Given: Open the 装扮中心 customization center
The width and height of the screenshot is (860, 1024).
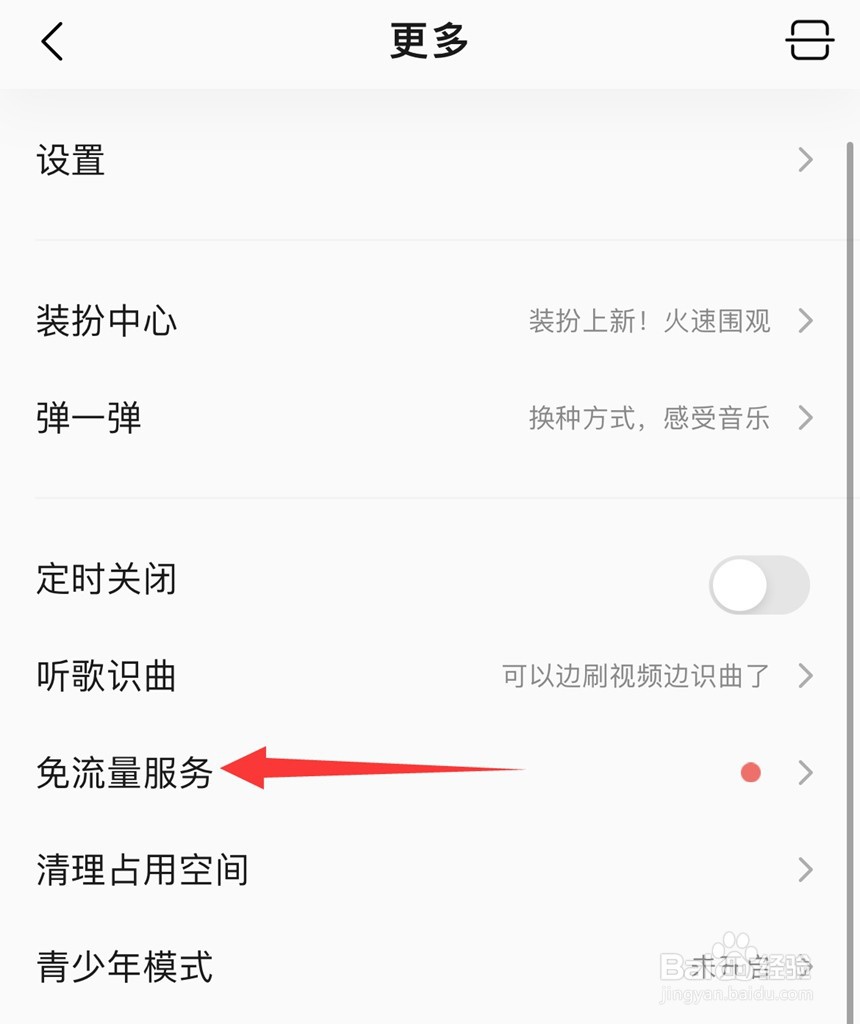Looking at the screenshot, I should tap(106, 321).
